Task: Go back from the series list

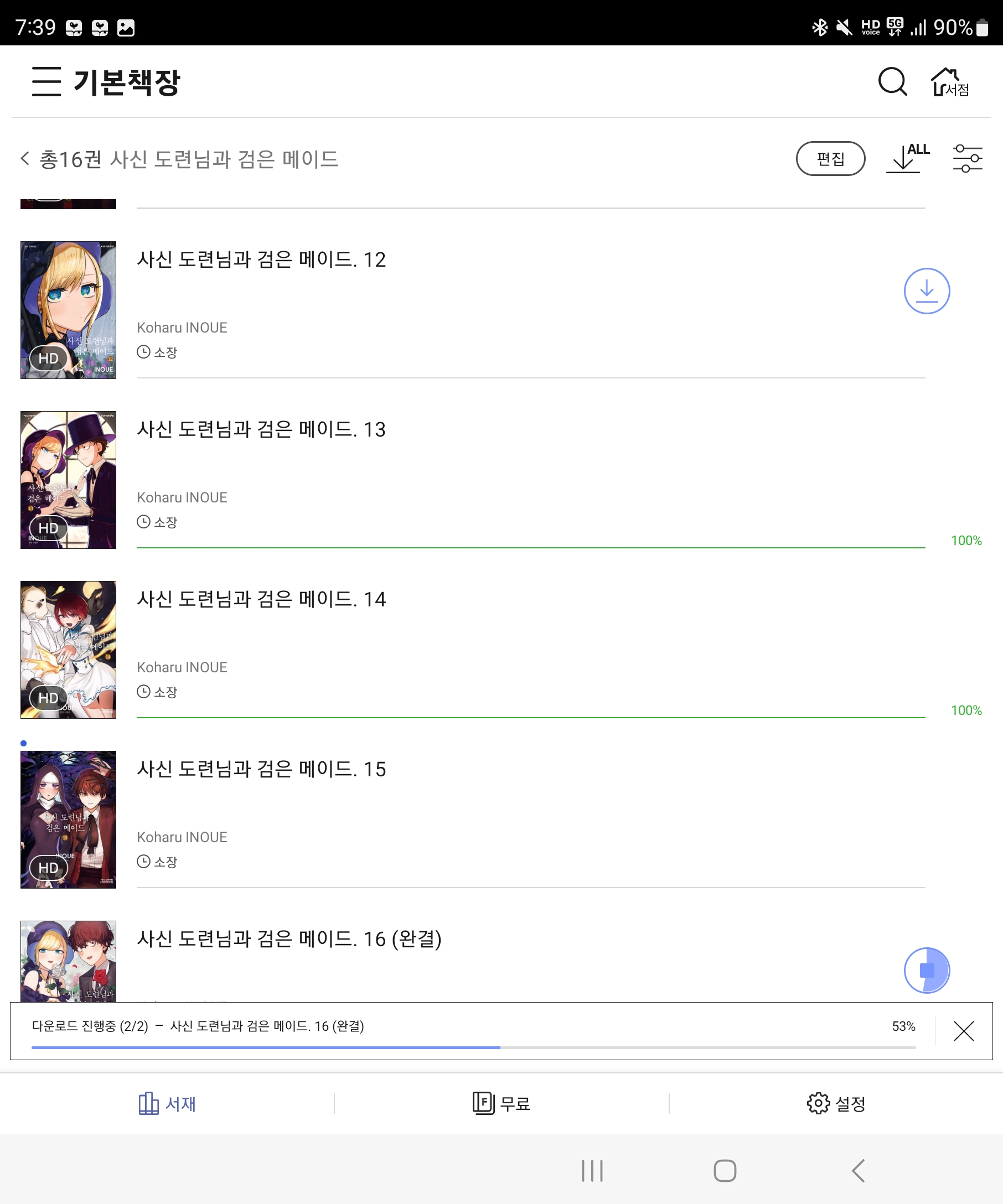Action: click(x=25, y=159)
